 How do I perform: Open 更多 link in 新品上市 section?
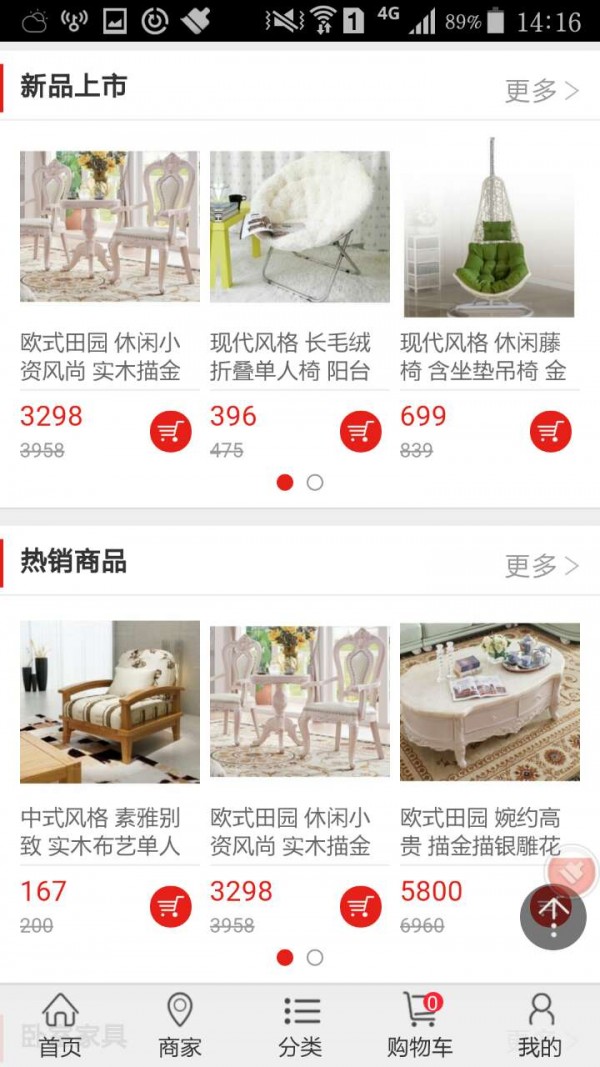(x=541, y=91)
